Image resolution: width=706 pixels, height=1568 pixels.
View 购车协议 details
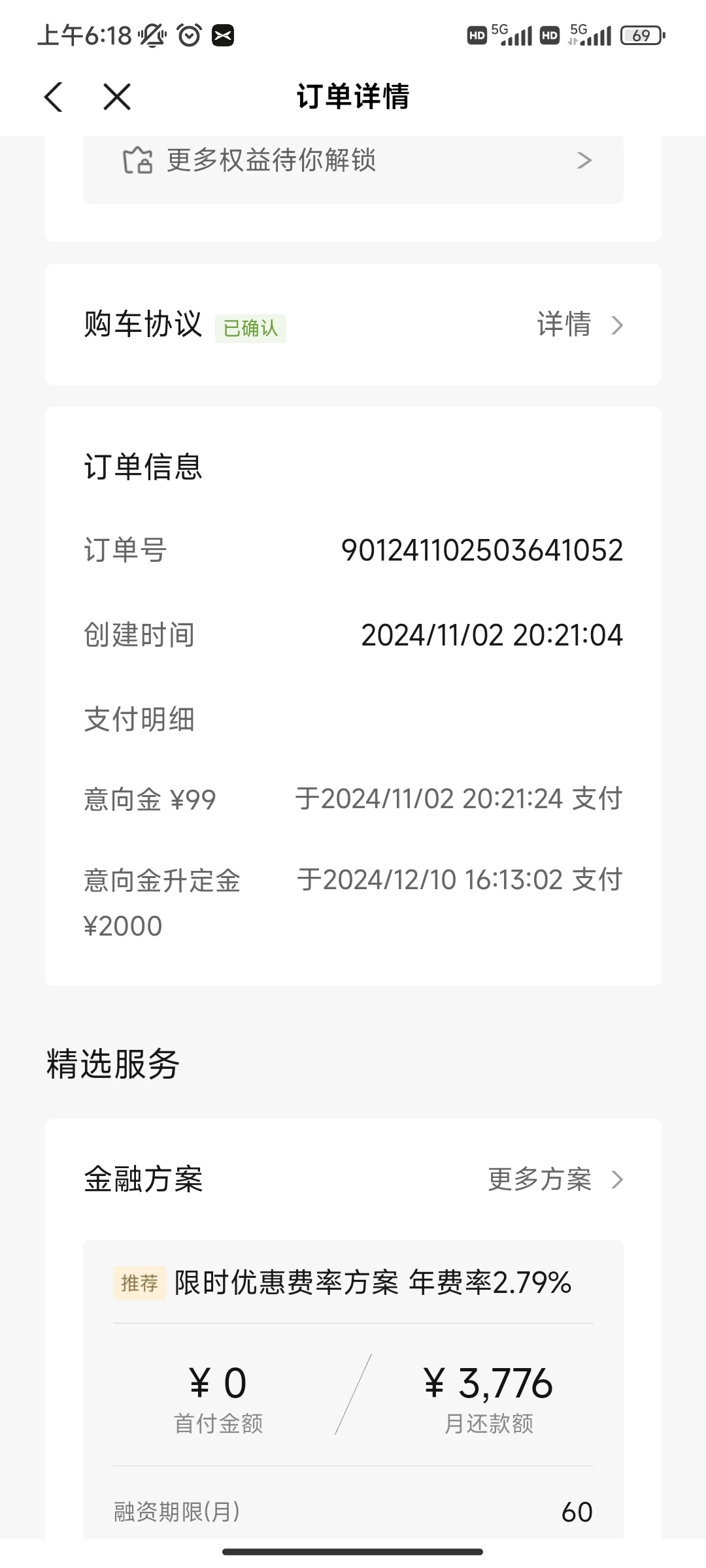(580, 324)
